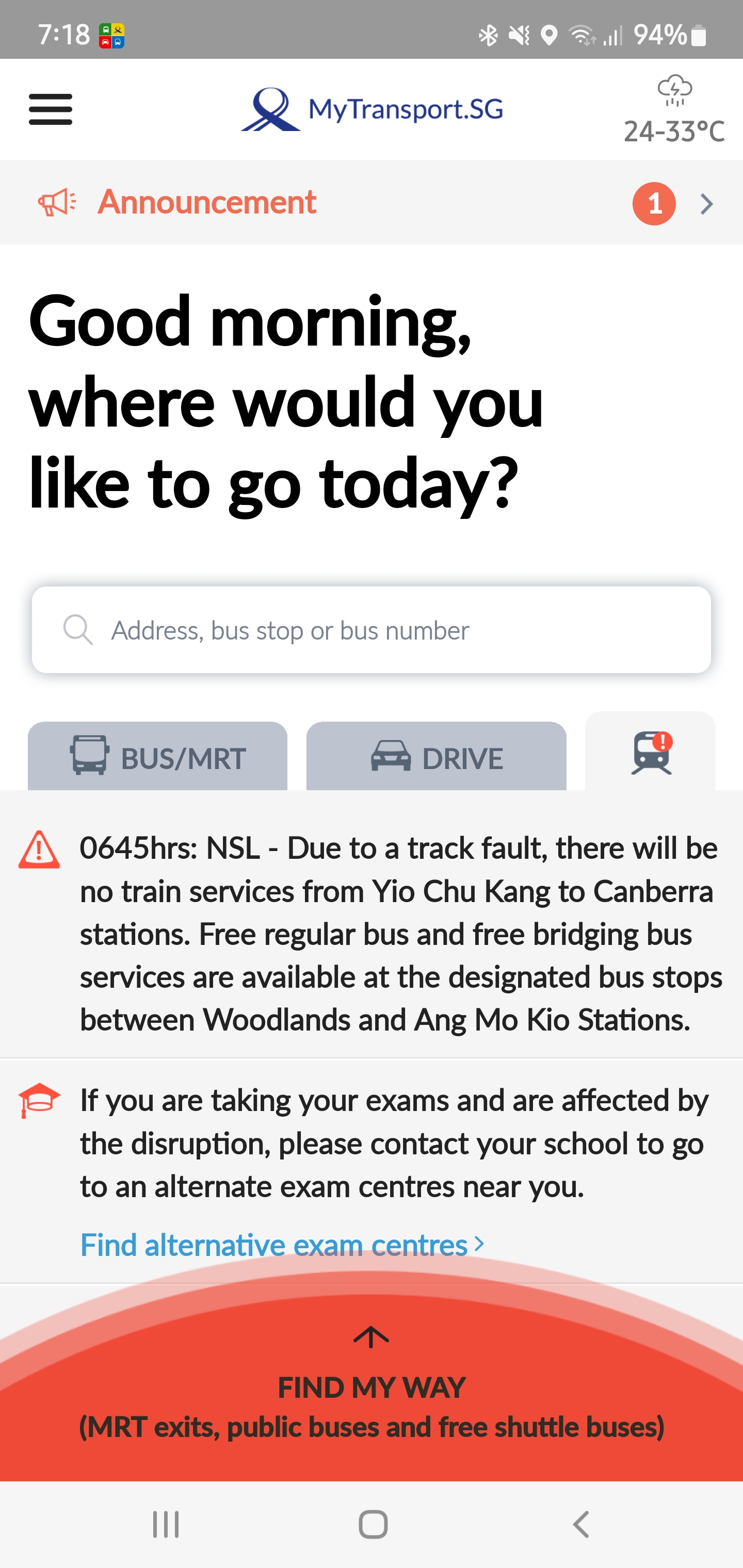Open the recent apps view

(x=166, y=1524)
